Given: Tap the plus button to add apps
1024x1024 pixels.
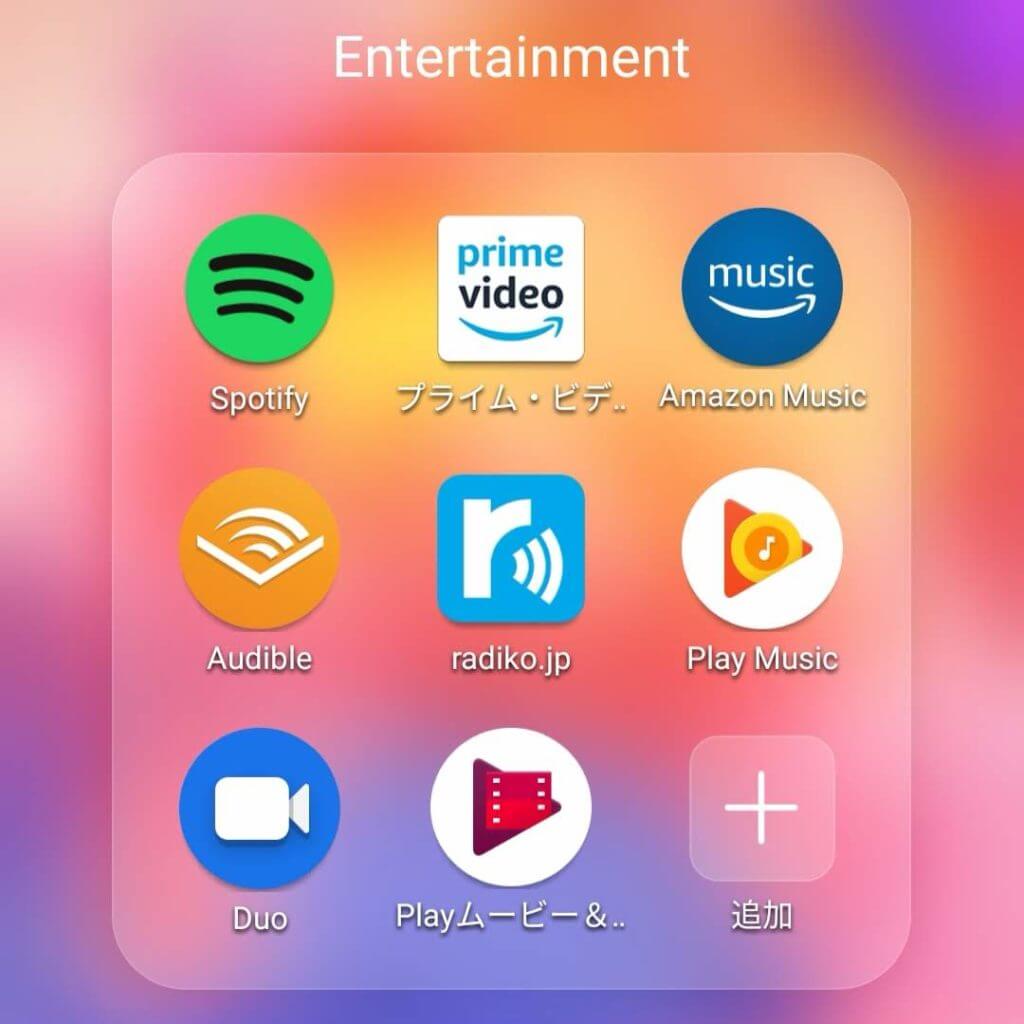Looking at the screenshot, I should point(762,808).
